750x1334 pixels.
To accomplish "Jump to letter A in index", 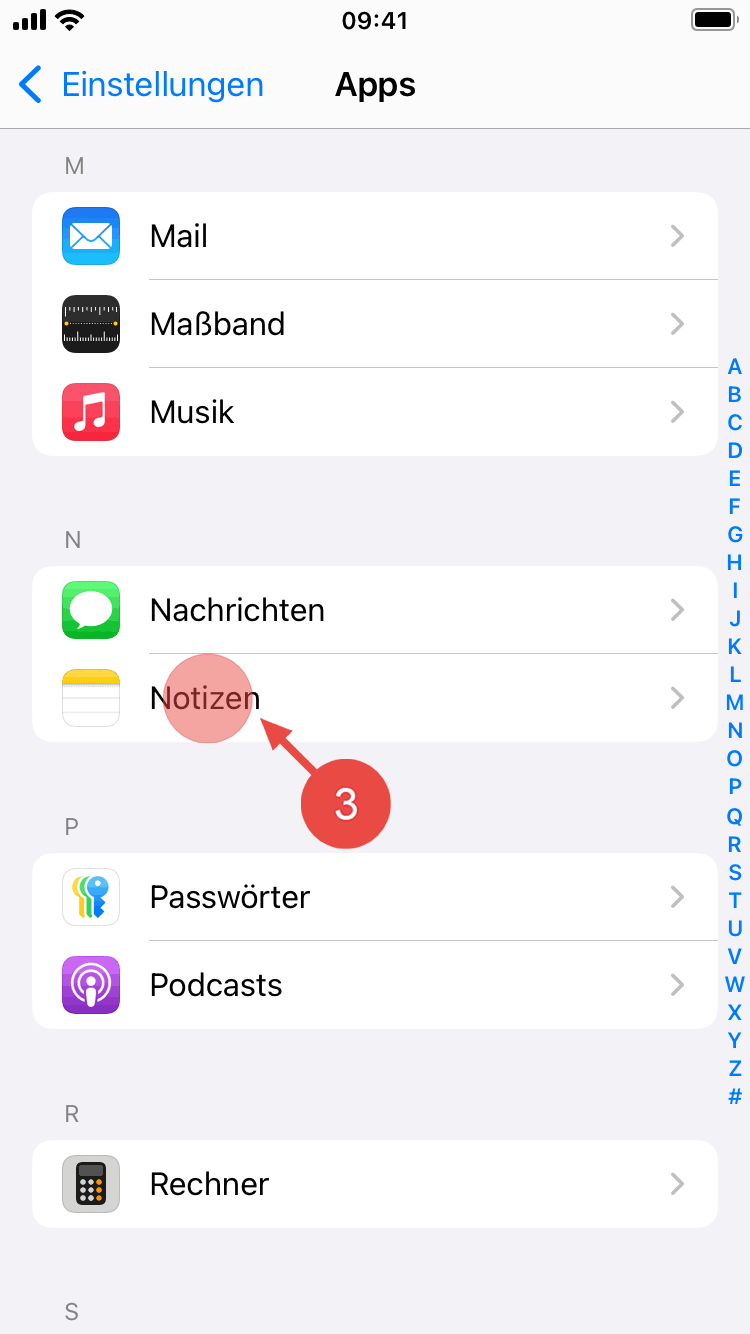I will (734, 367).
